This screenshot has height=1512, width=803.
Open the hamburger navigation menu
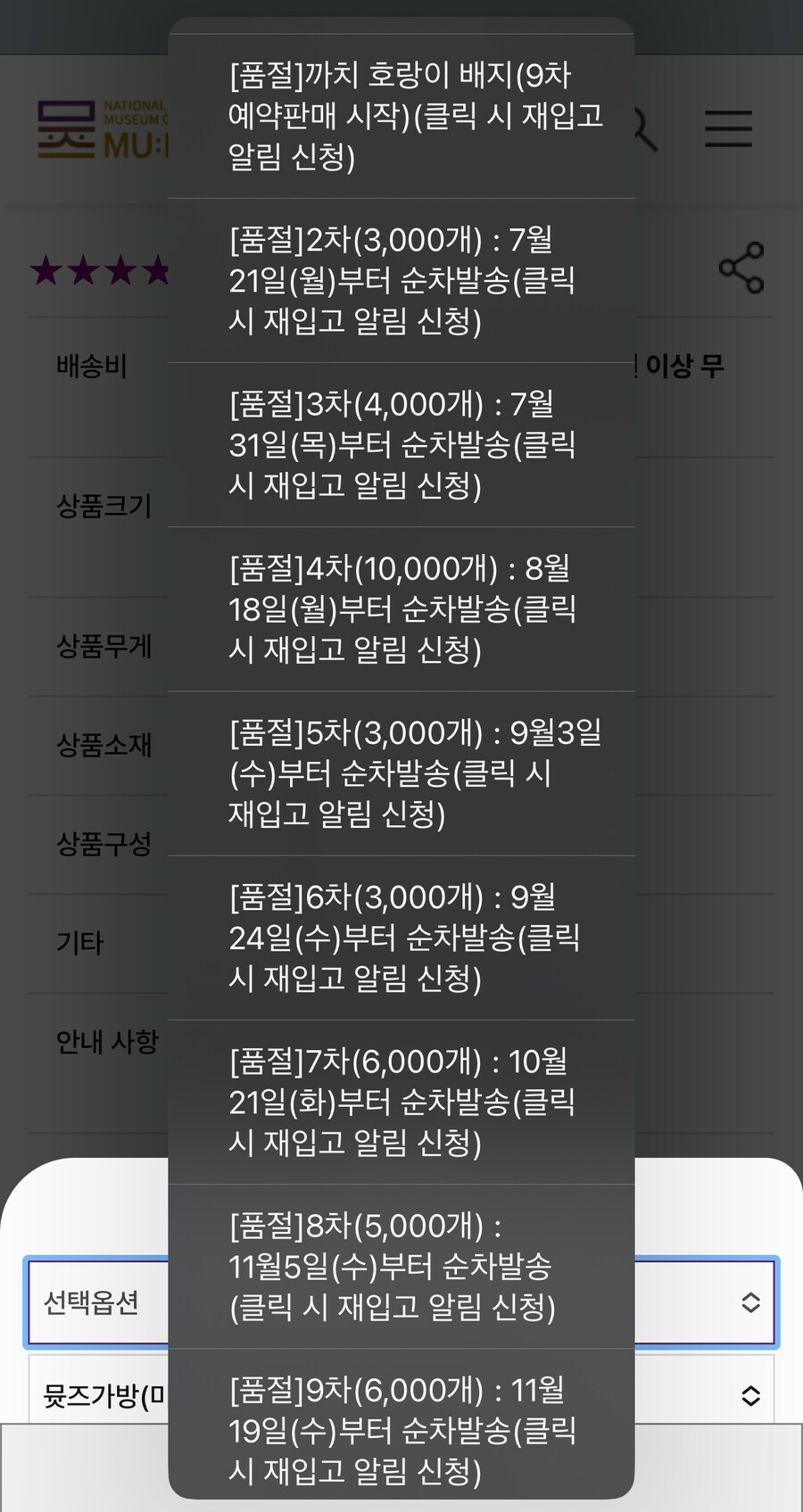[727, 128]
